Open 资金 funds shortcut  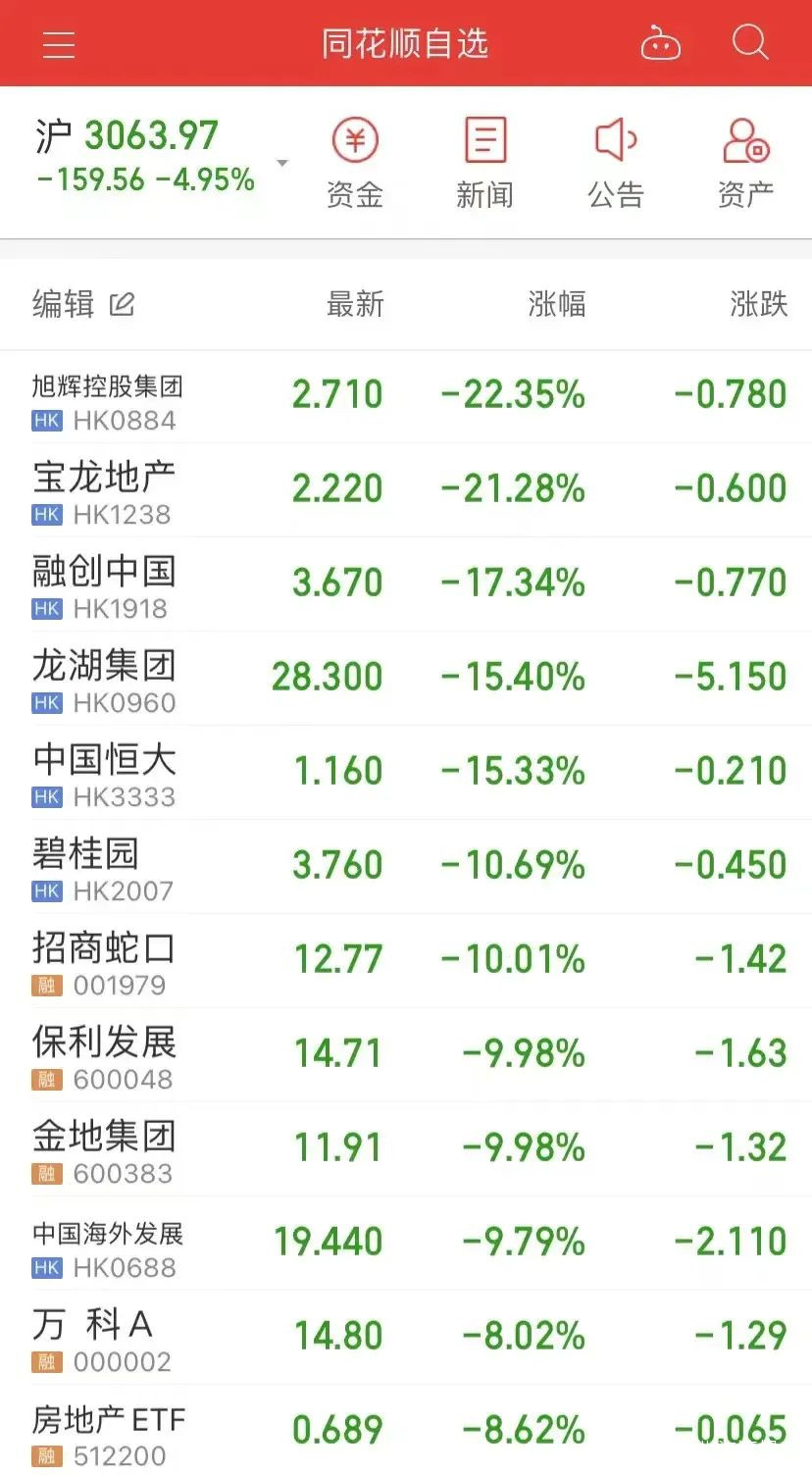pyautogui.click(x=355, y=163)
